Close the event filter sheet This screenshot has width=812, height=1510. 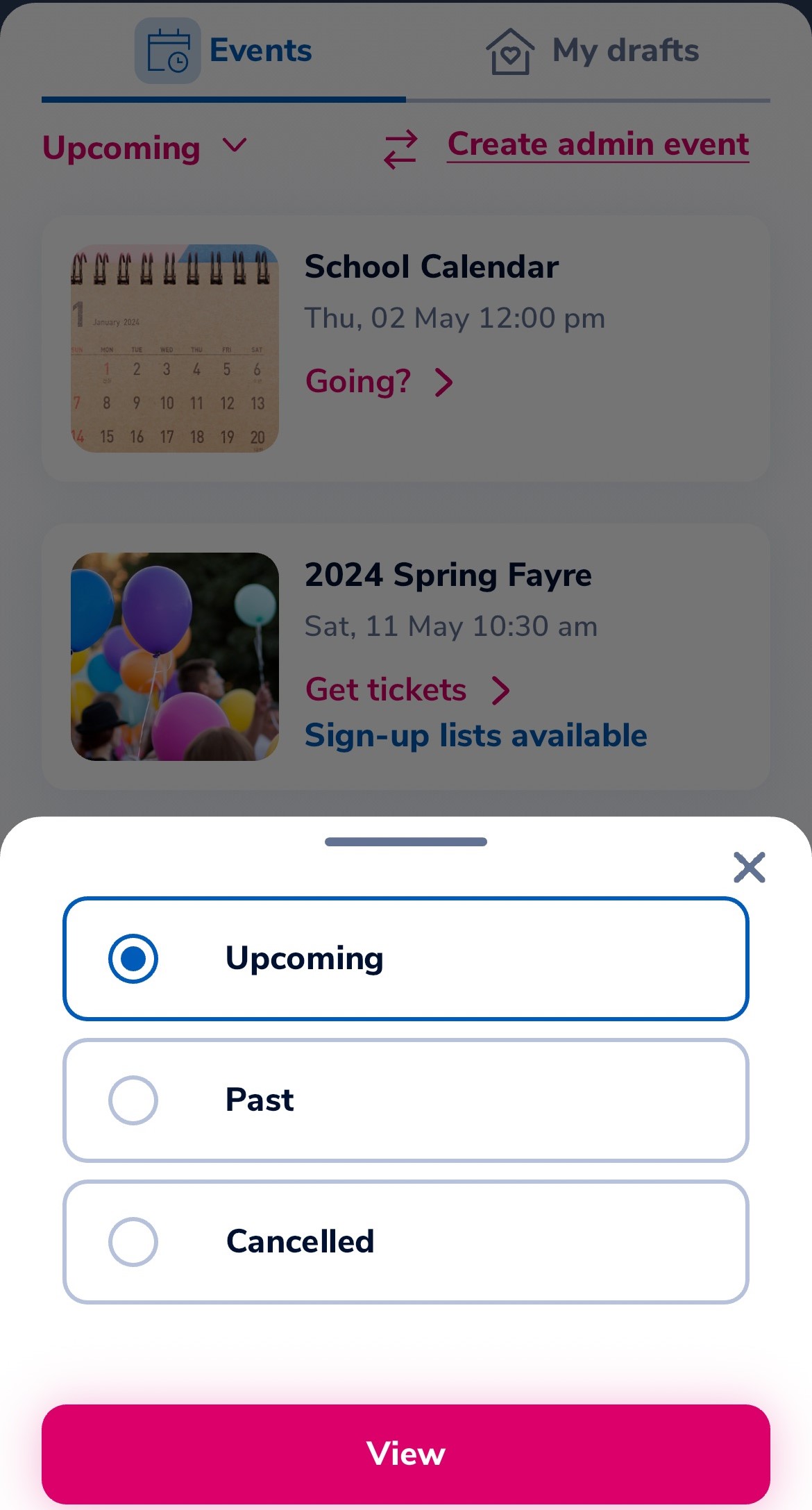749,868
